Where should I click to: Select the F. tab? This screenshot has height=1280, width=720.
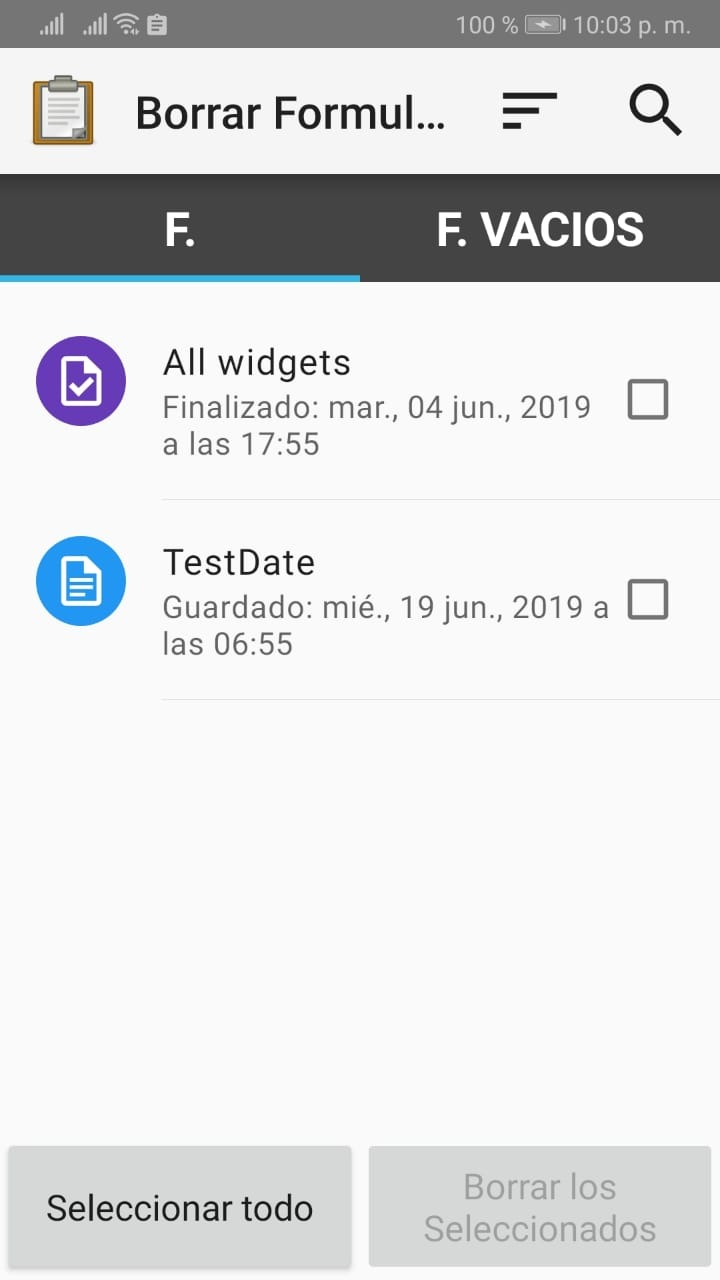[x=180, y=228]
